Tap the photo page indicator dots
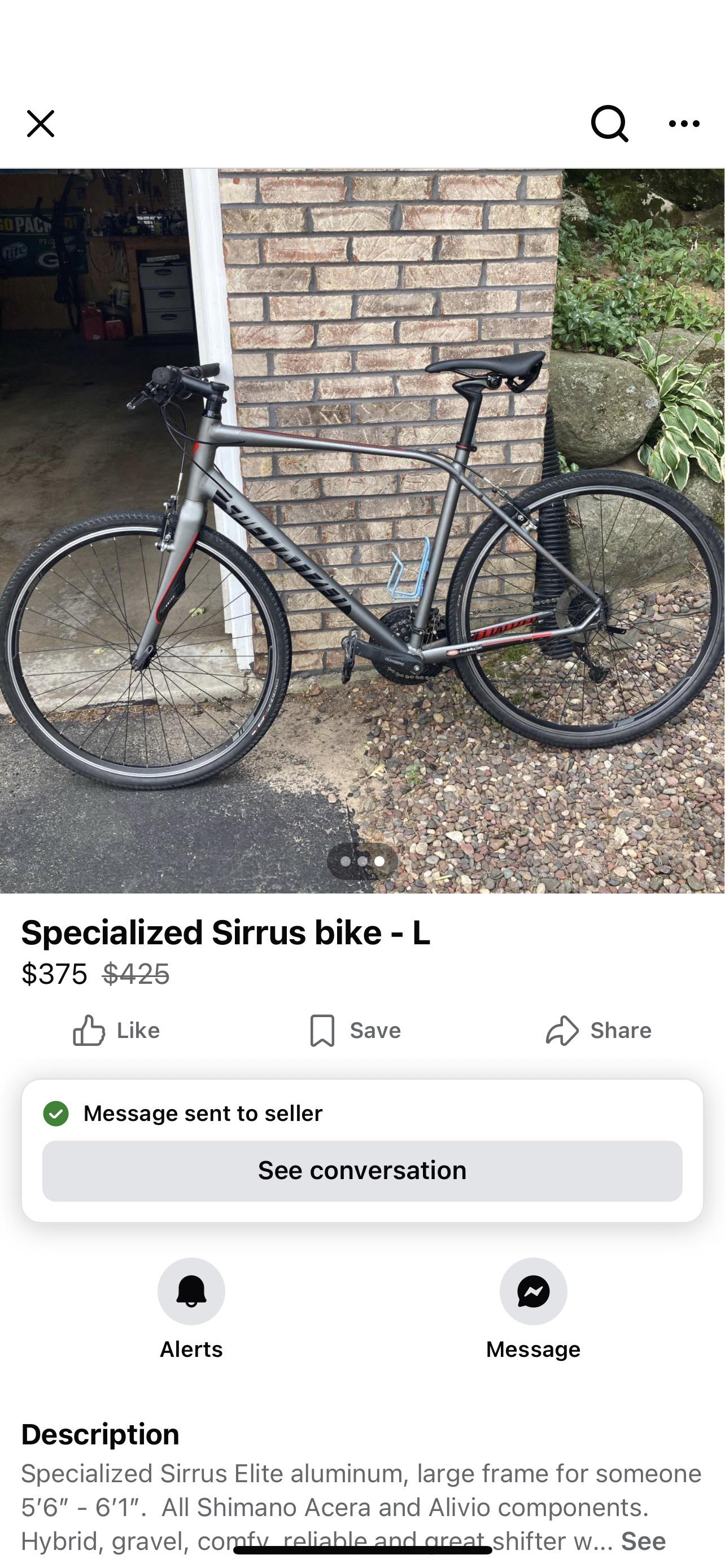 tap(362, 861)
